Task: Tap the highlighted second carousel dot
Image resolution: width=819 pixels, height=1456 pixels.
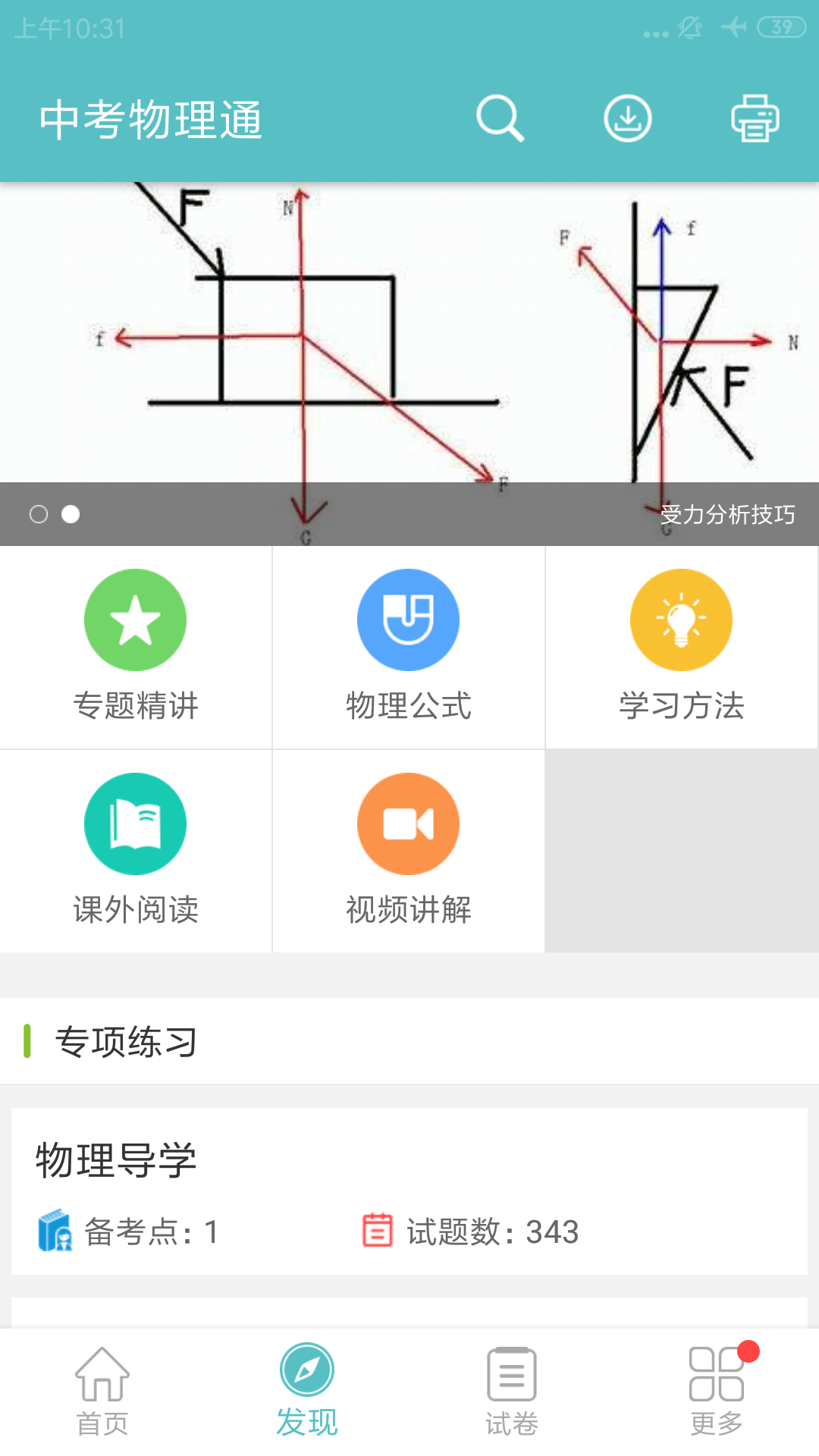Action: point(72,514)
